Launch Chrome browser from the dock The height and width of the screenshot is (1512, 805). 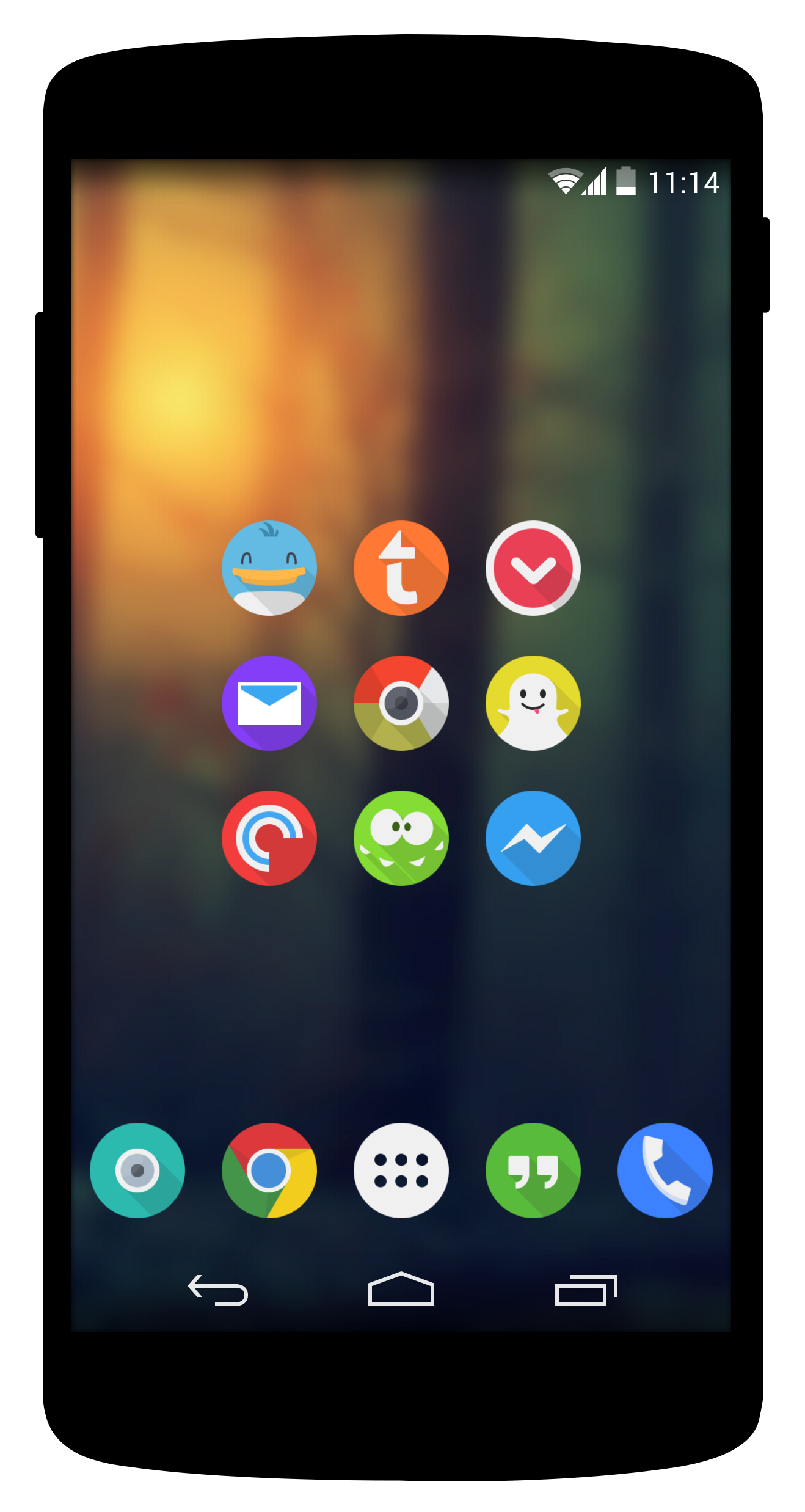click(x=269, y=1170)
